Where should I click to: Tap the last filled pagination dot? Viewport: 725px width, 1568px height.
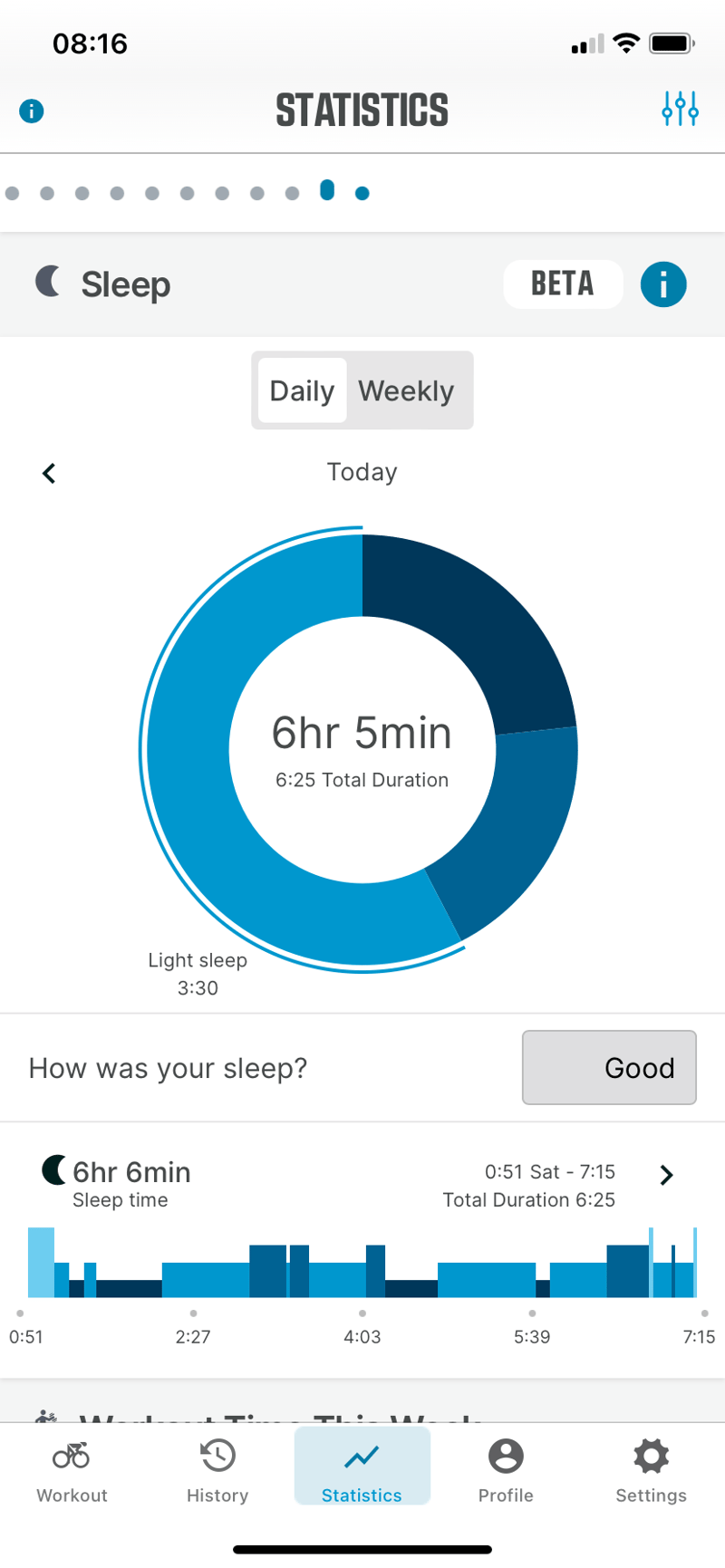[362, 192]
